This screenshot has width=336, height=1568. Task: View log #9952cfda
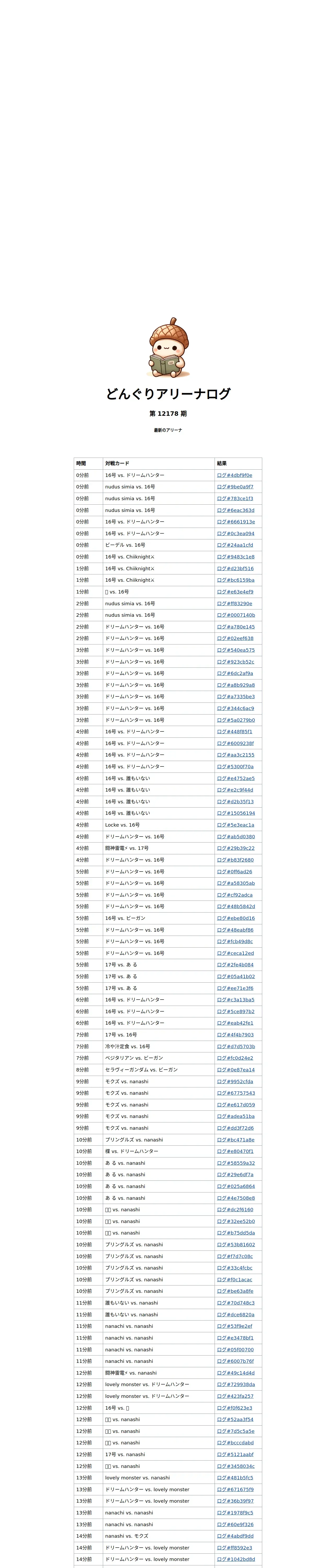point(235,1082)
